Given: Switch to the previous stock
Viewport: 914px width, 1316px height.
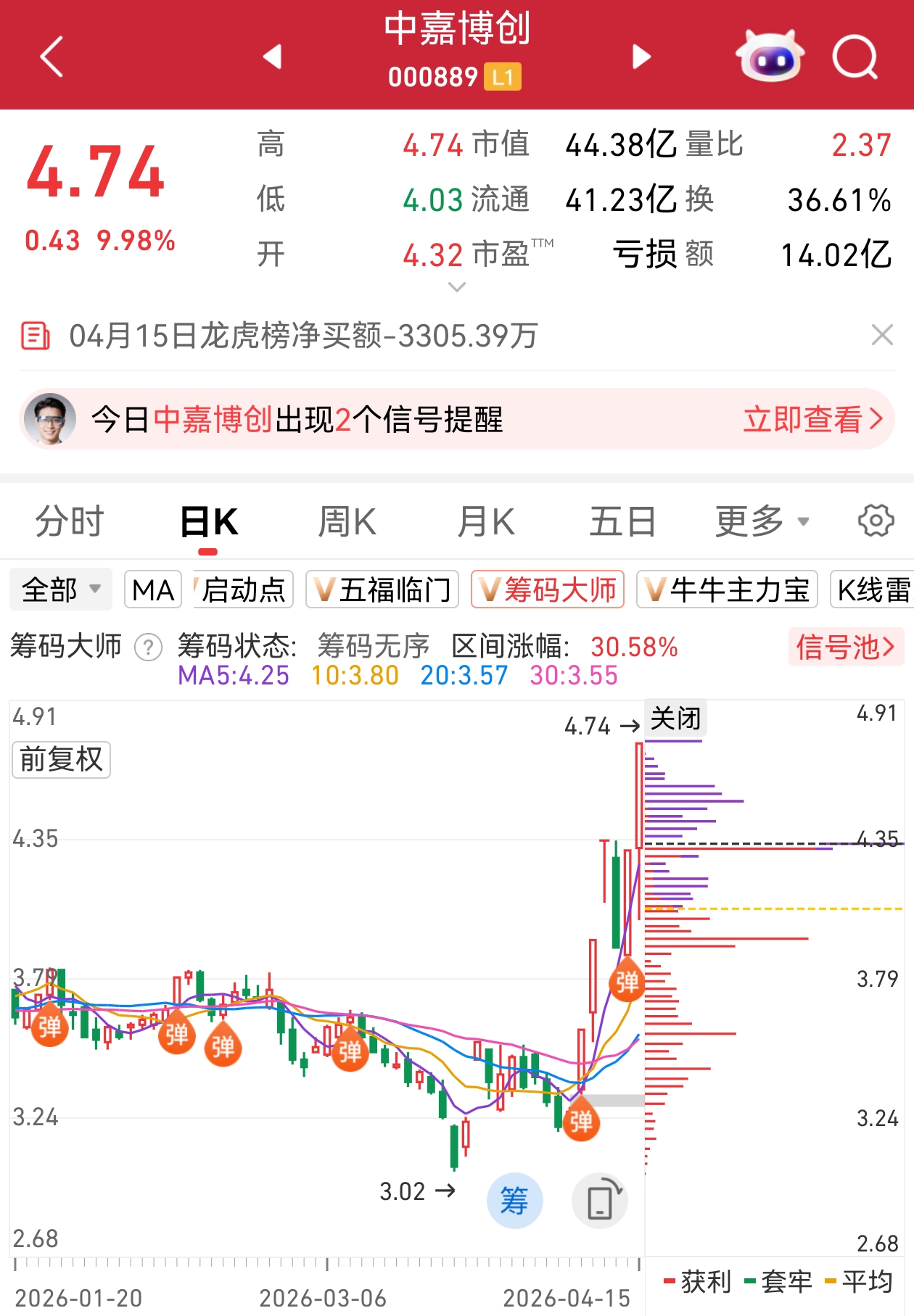Looking at the screenshot, I should [x=273, y=57].
